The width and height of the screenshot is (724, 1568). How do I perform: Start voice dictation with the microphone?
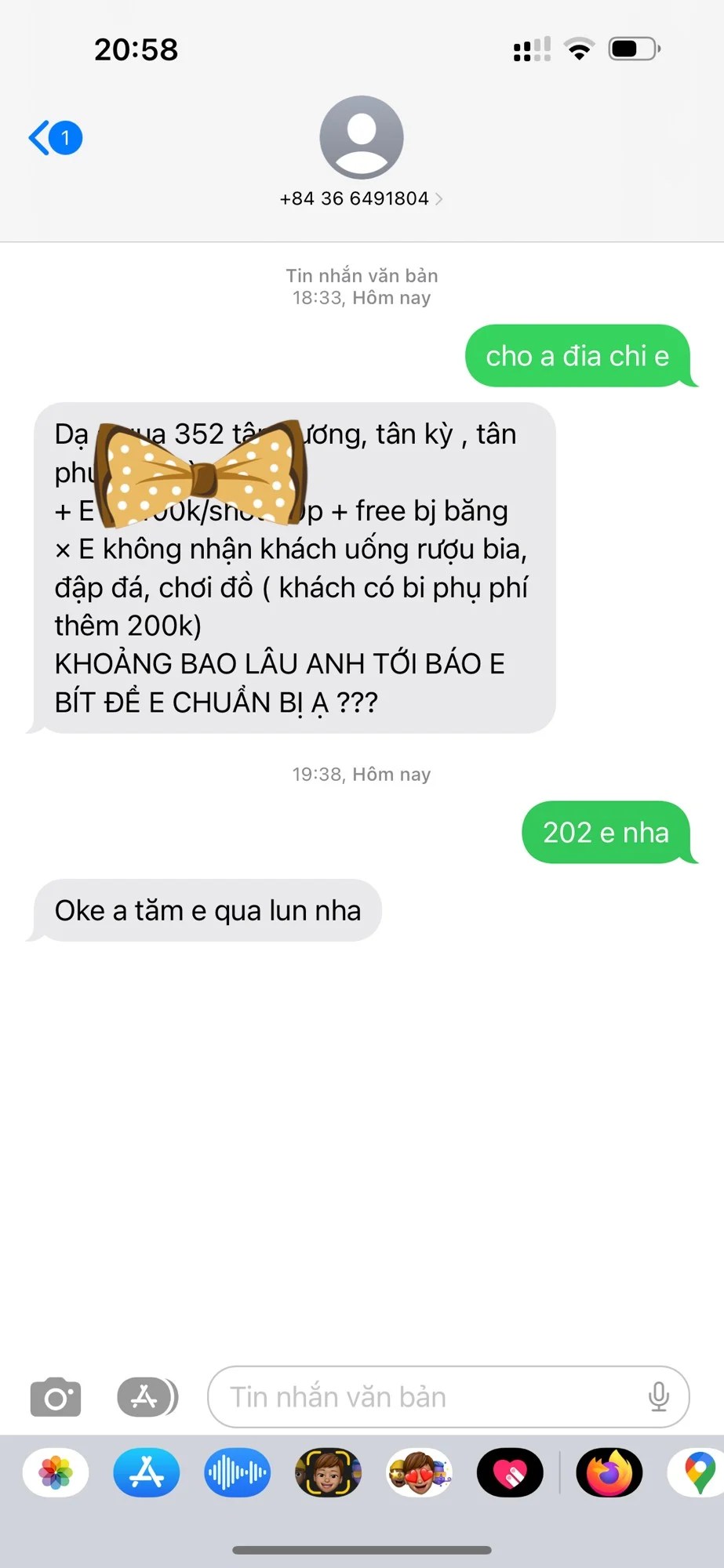click(x=659, y=1397)
